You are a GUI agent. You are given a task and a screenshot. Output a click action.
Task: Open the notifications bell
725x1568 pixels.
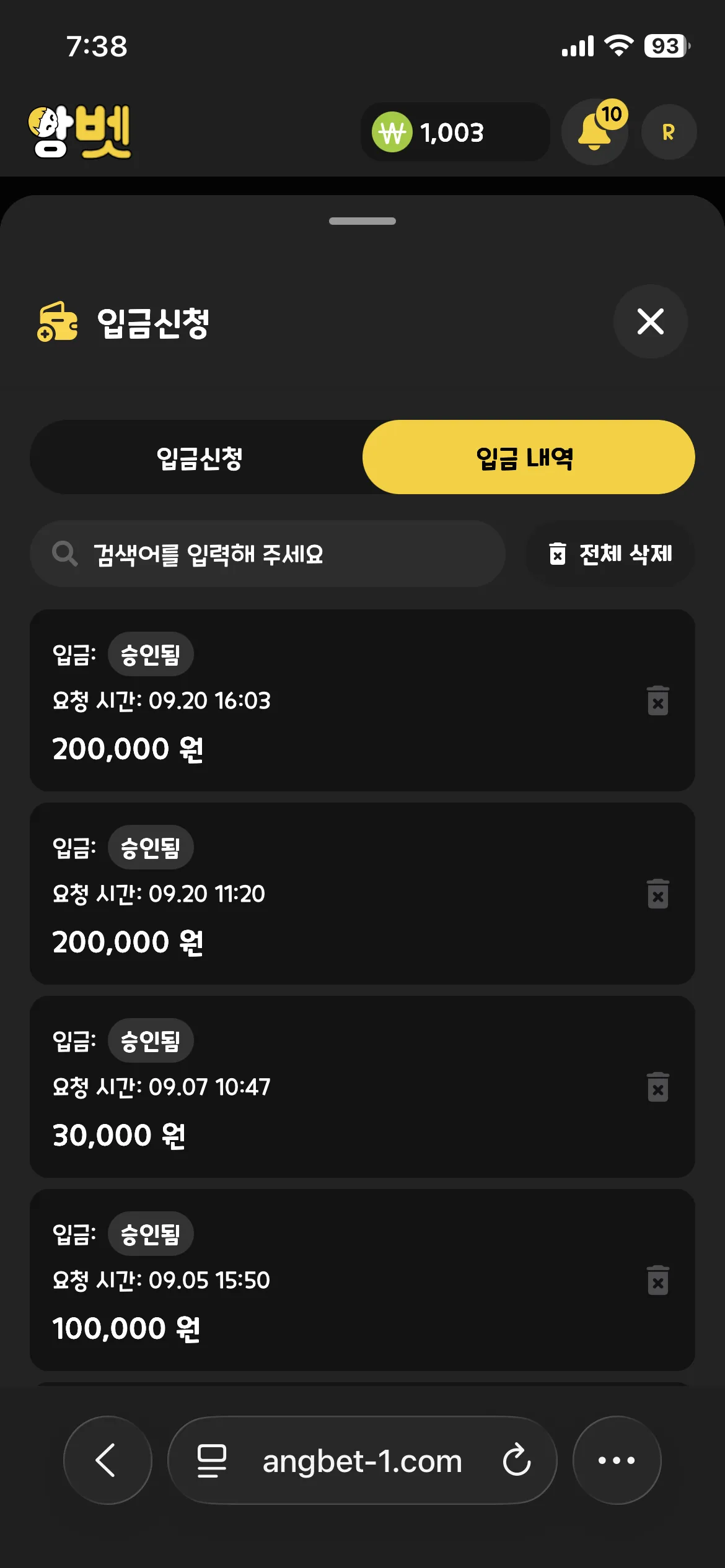[x=595, y=132]
